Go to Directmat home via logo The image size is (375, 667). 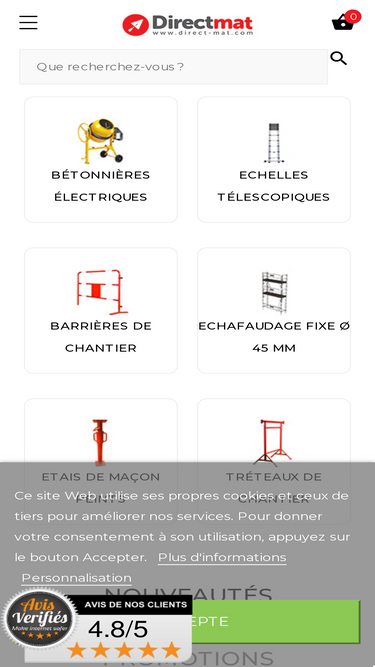point(188,25)
